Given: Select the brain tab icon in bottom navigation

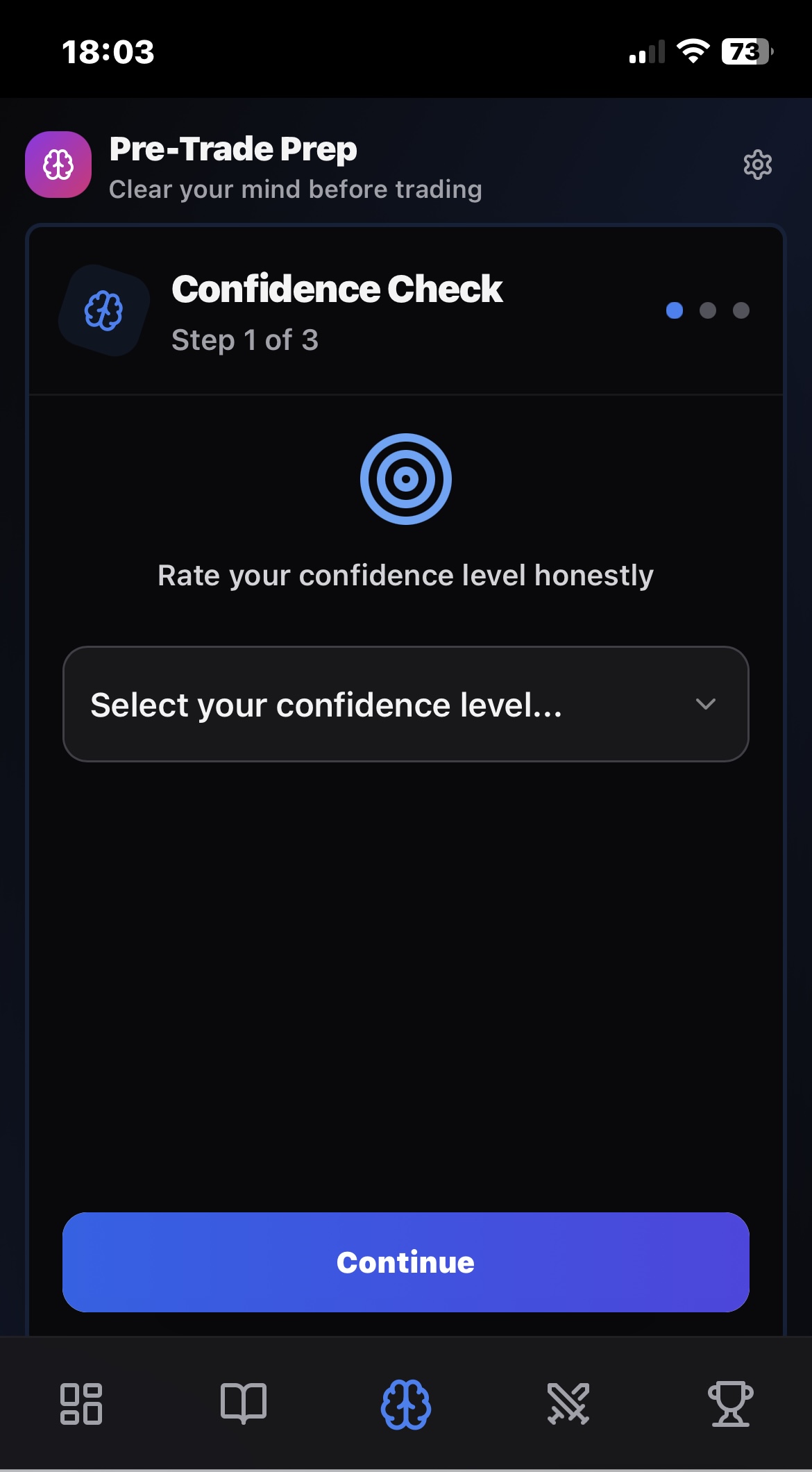Looking at the screenshot, I should 406,1404.
